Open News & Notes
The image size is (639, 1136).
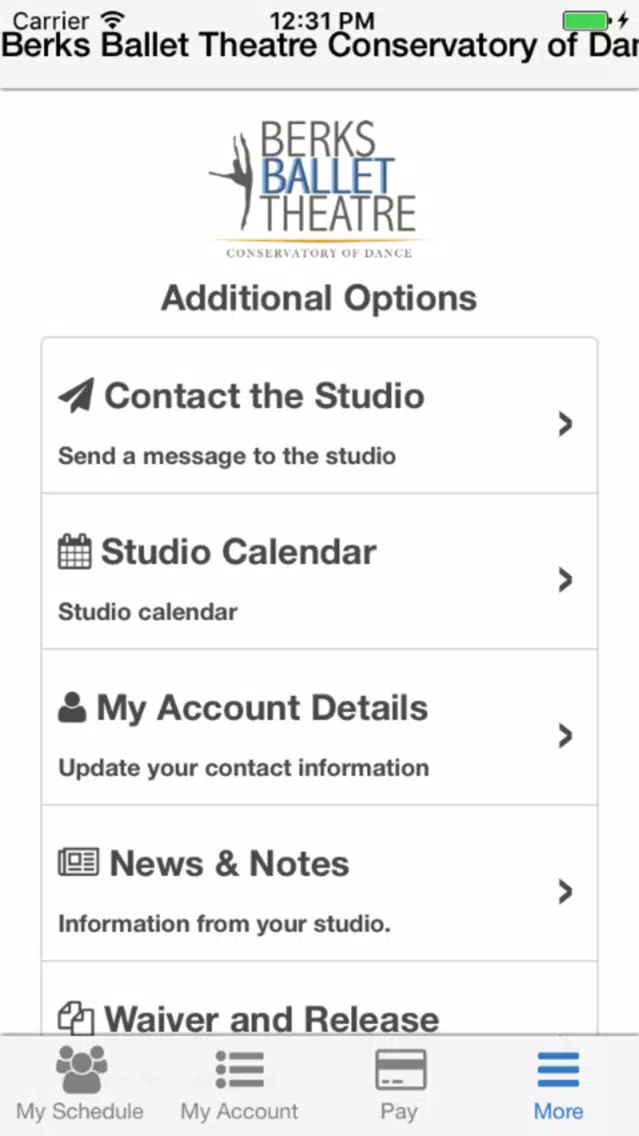pos(320,883)
